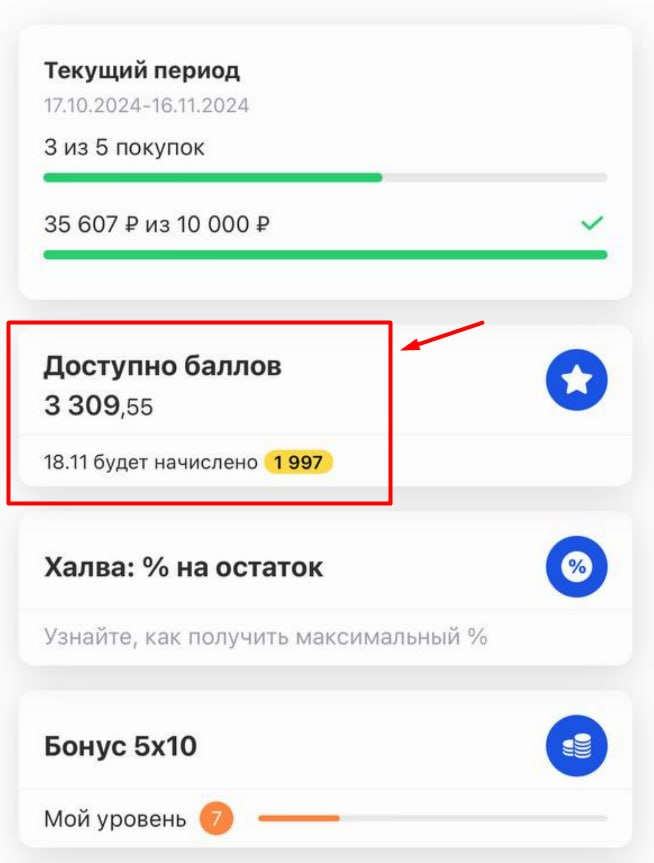
Task: Tap the coins icon for Бонус 5x10
Action: pyautogui.click(x=576, y=747)
